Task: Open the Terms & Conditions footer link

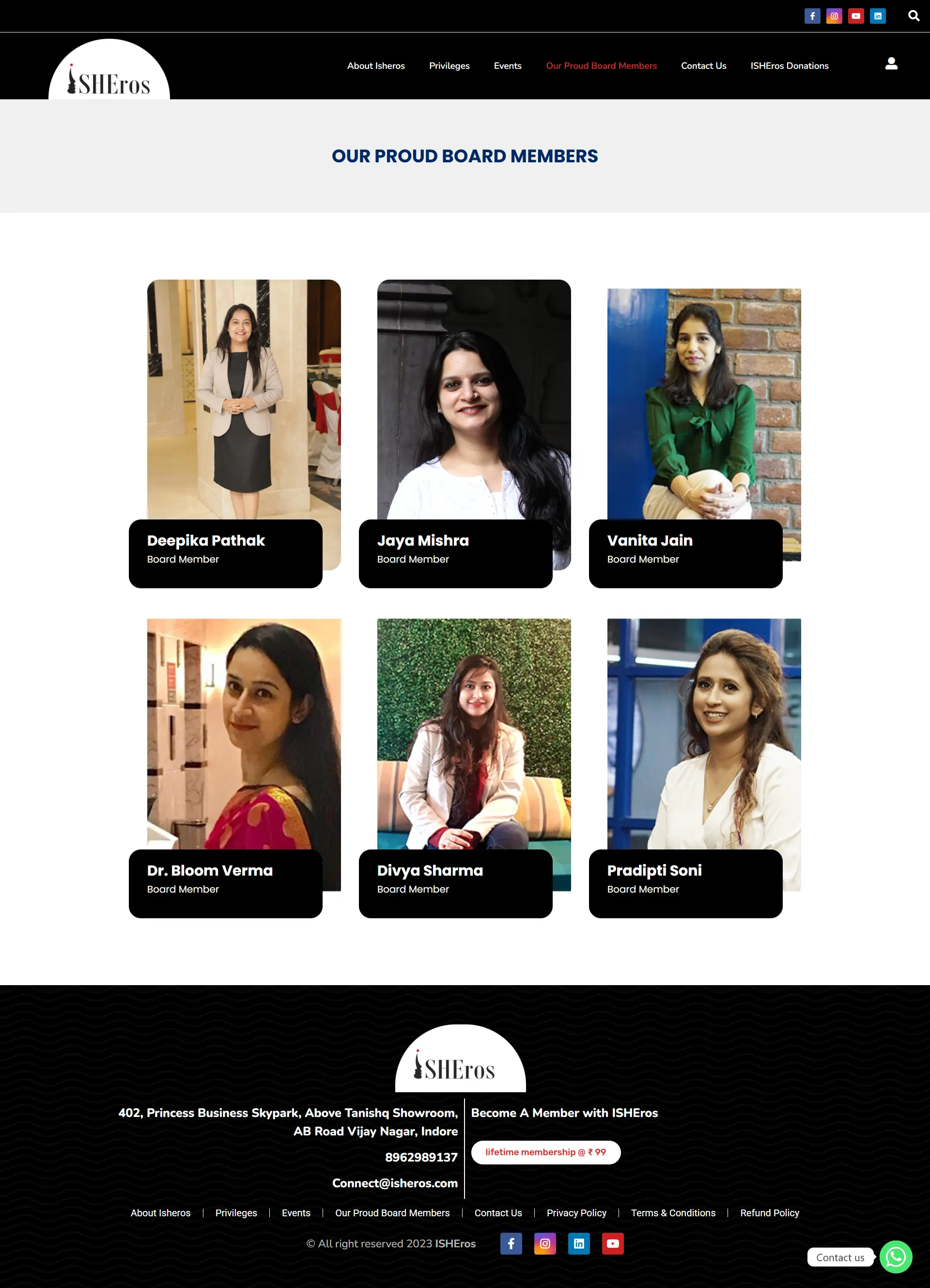Action: click(x=673, y=1212)
